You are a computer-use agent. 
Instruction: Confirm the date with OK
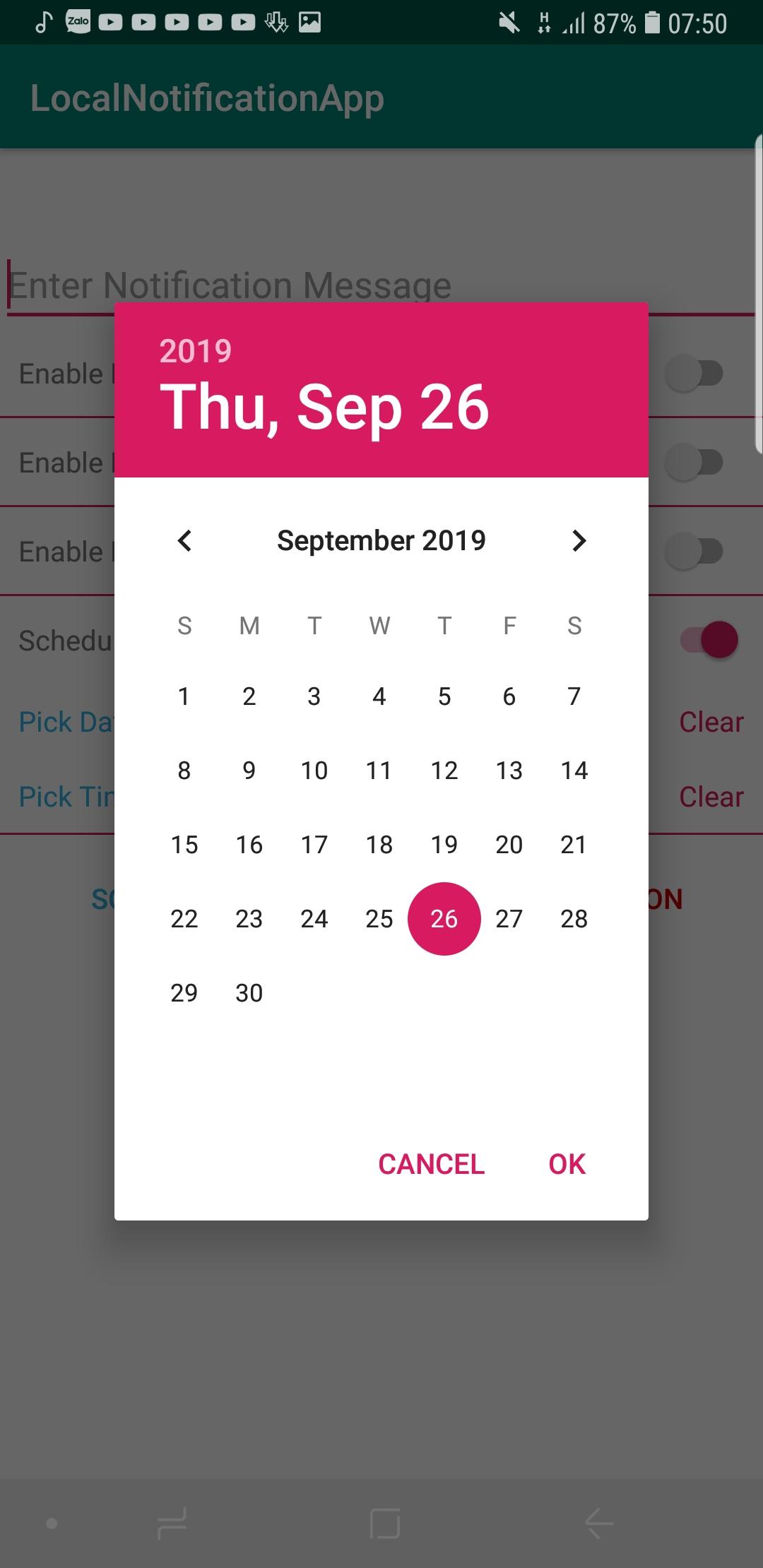coord(567,1165)
